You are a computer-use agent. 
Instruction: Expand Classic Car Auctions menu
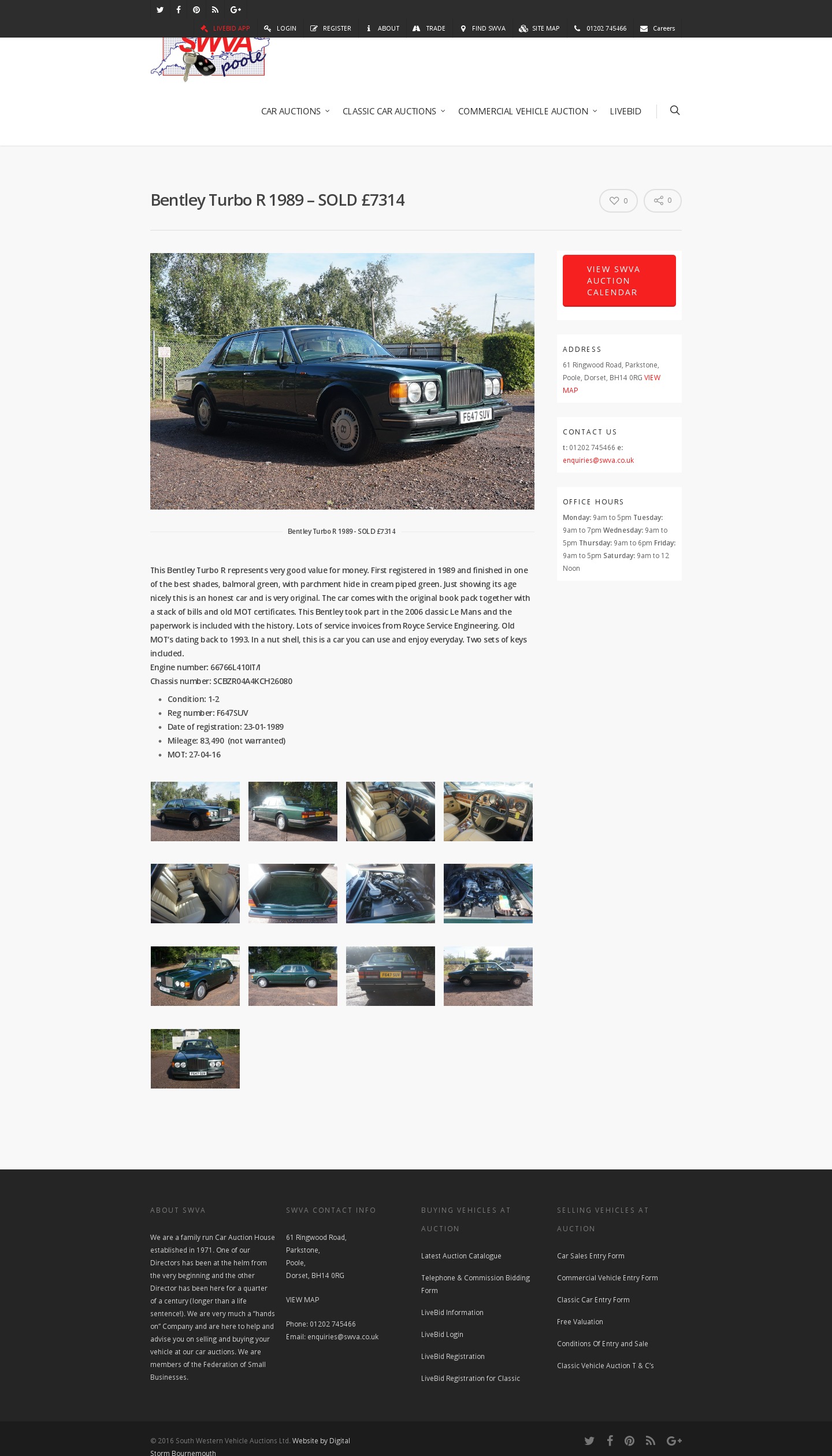[x=393, y=111]
